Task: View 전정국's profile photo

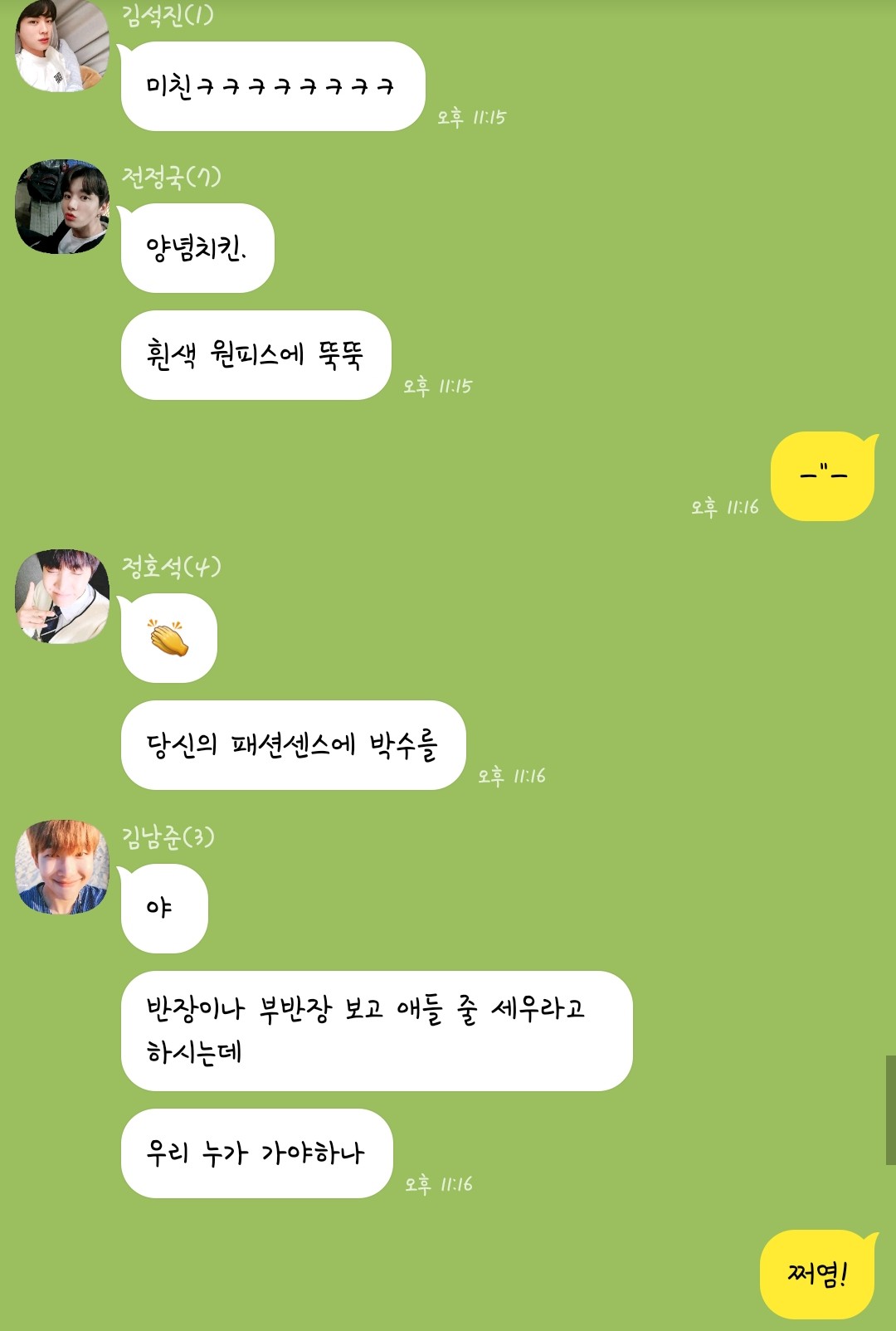Action: pyautogui.click(x=62, y=207)
